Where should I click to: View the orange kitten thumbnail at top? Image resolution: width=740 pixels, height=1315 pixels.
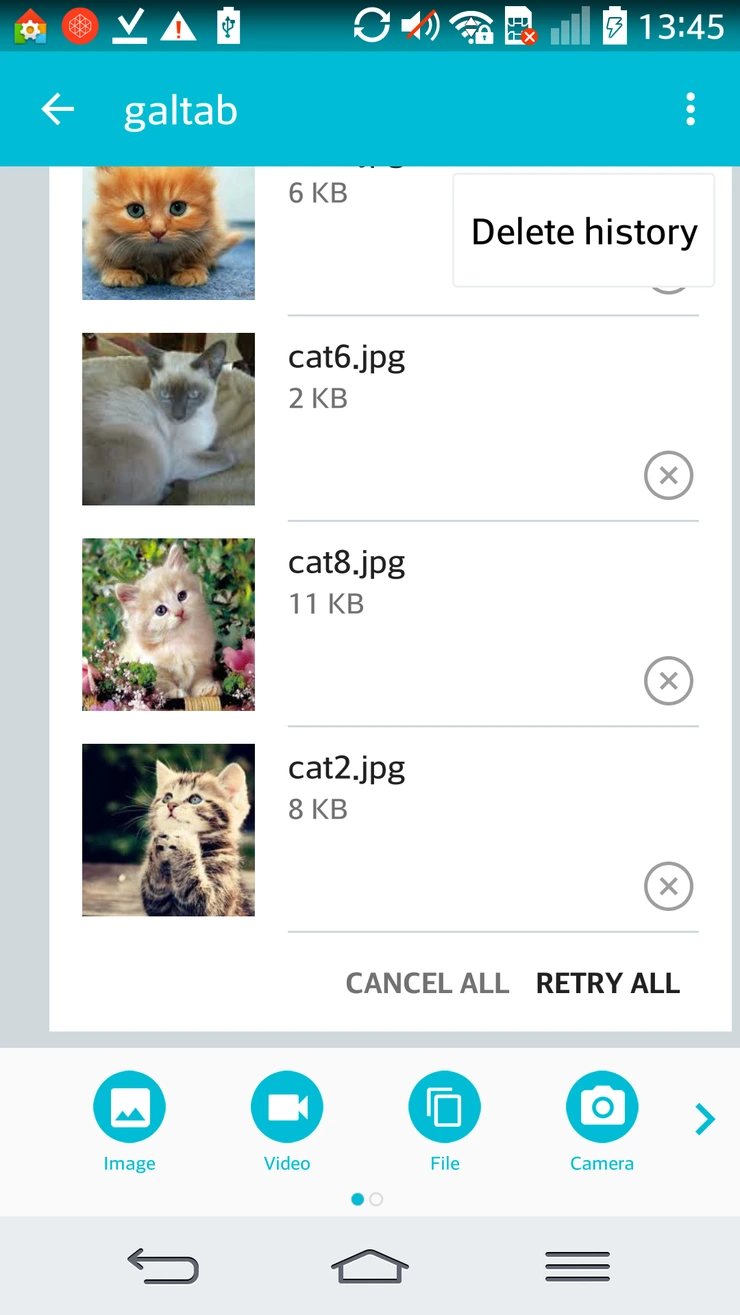coord(168,232)
